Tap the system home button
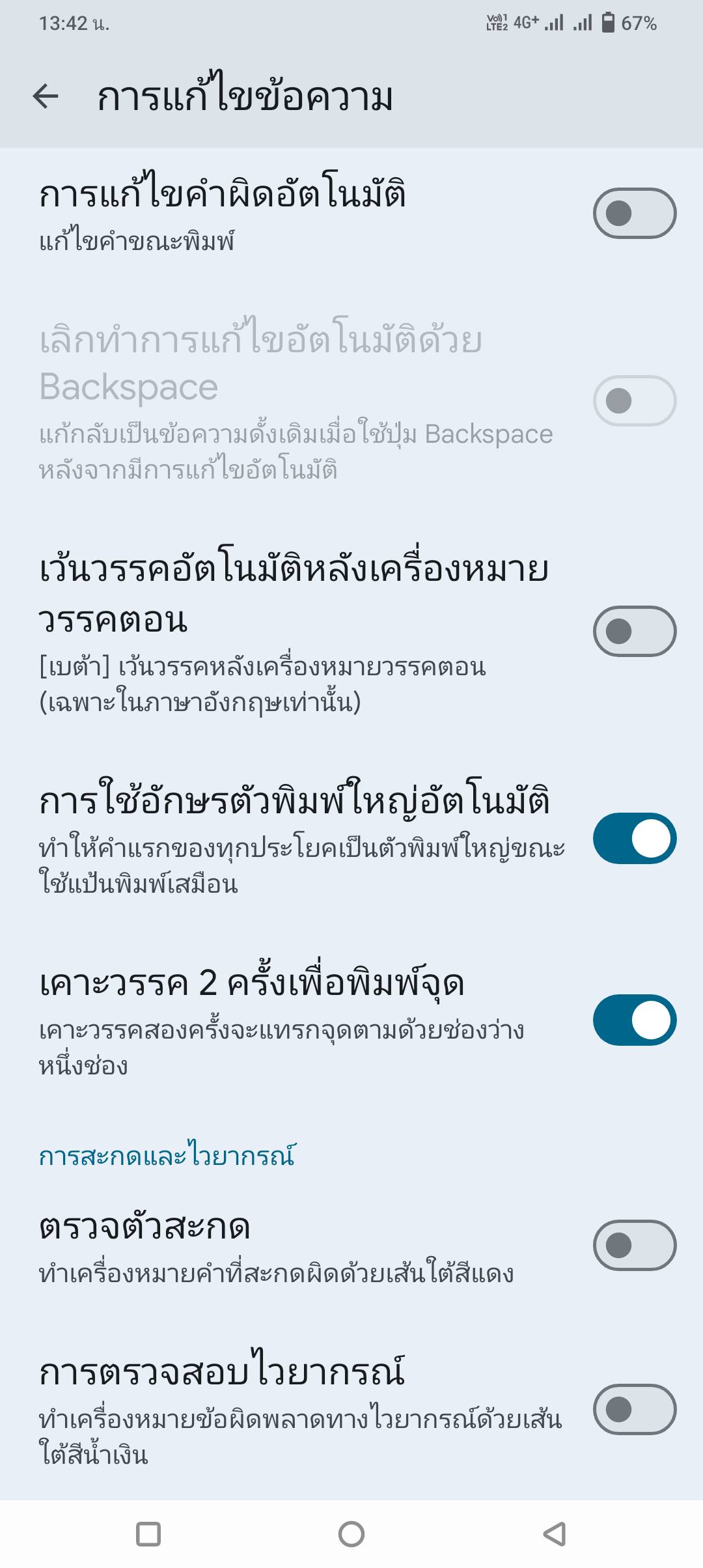The height and width of the screenshot is (1568, 703). (x=351, y=1534)
